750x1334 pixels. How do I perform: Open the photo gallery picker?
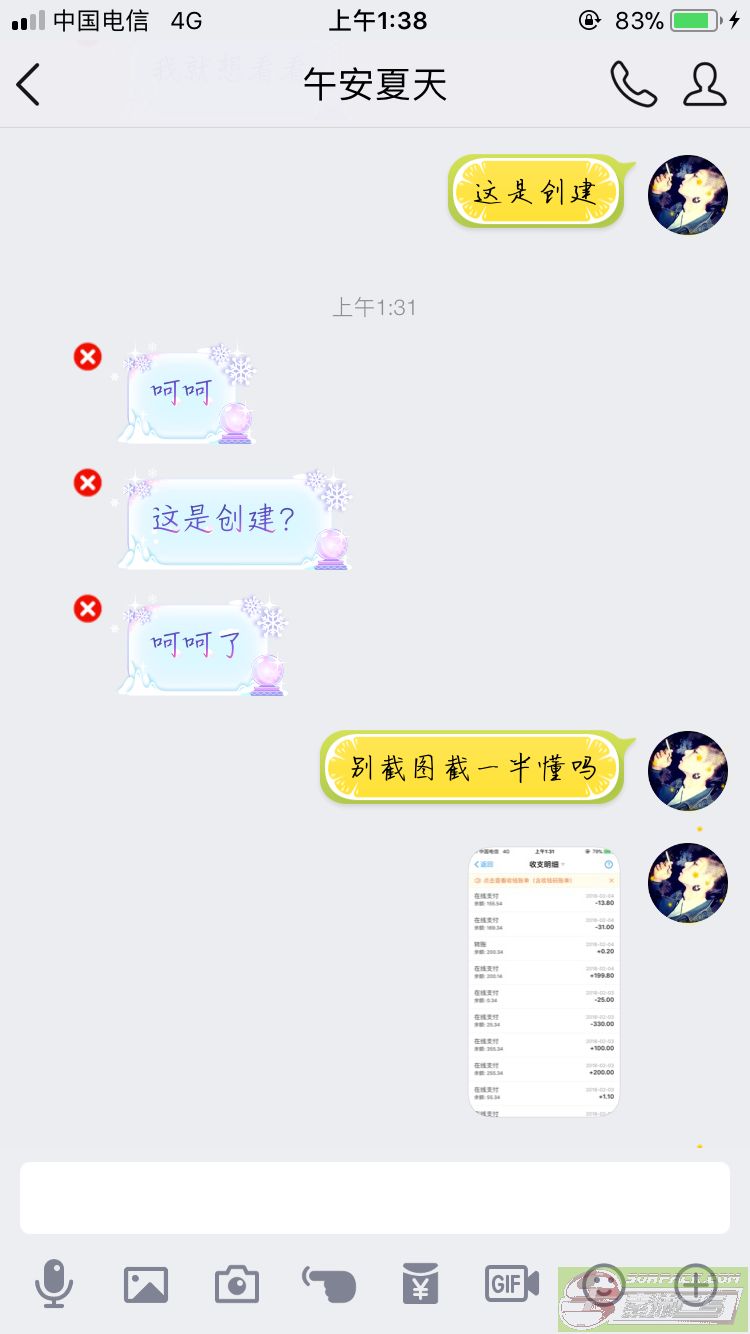click(146, 1284)
